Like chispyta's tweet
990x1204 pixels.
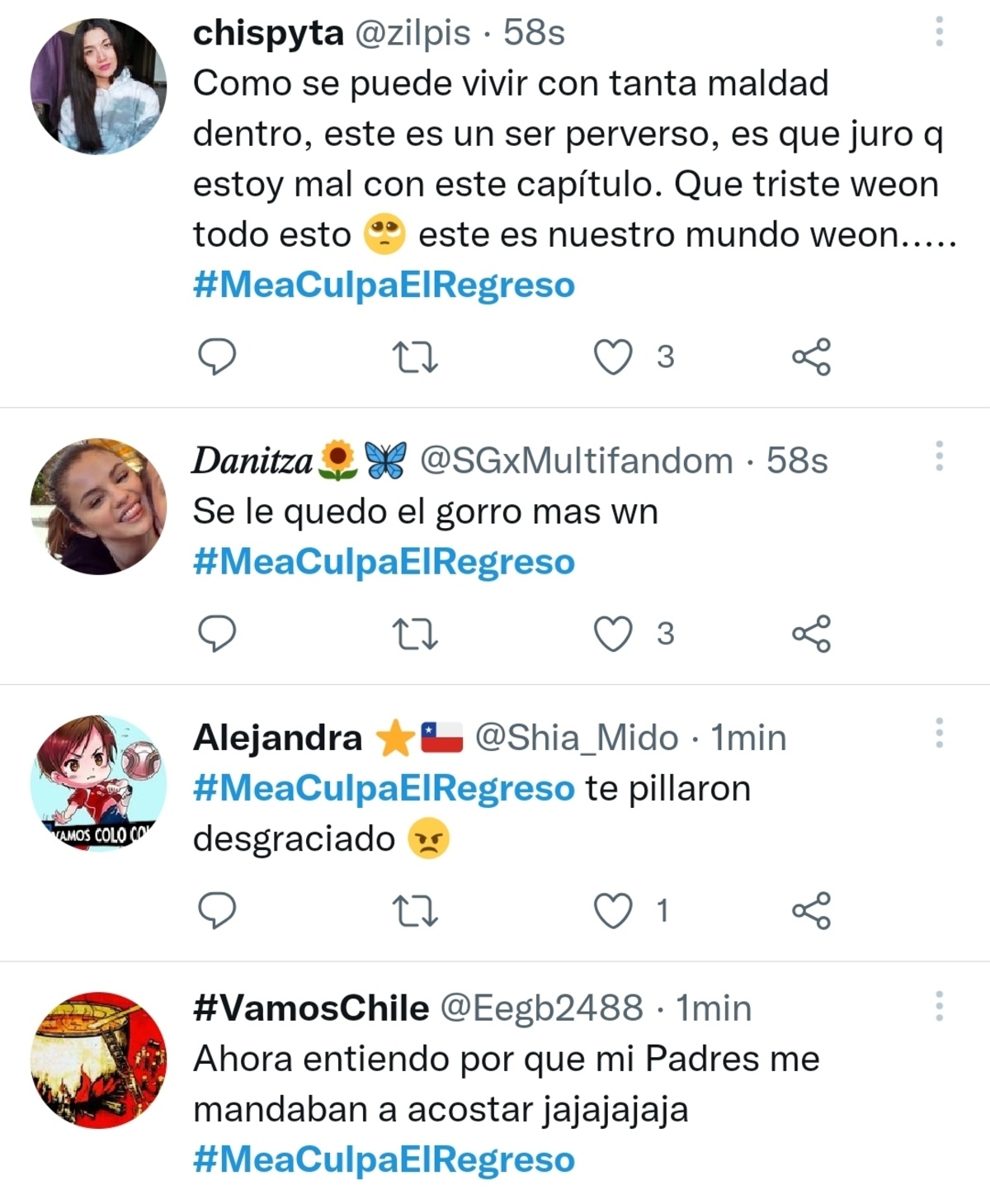click(x=613, y=357)
